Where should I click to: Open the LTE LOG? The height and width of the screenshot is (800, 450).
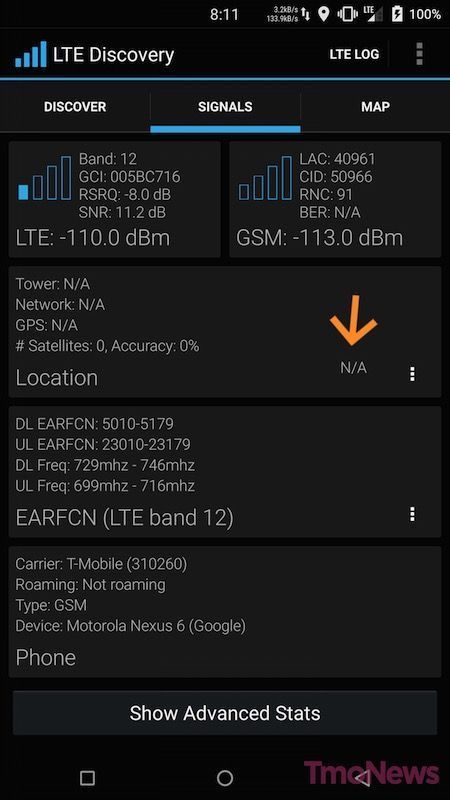354,54
